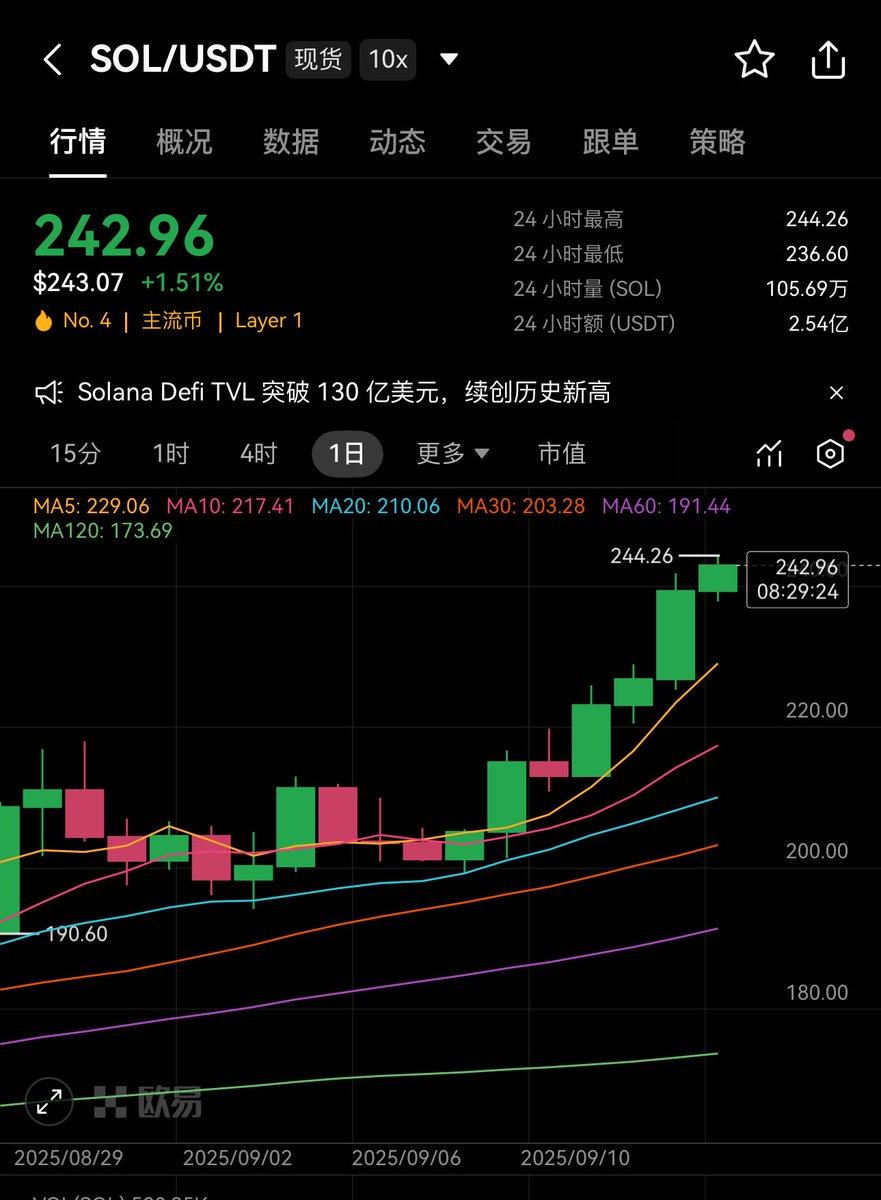Open the chart indicators icon
Screen dimensions: 881x1200
pos(769,454)
